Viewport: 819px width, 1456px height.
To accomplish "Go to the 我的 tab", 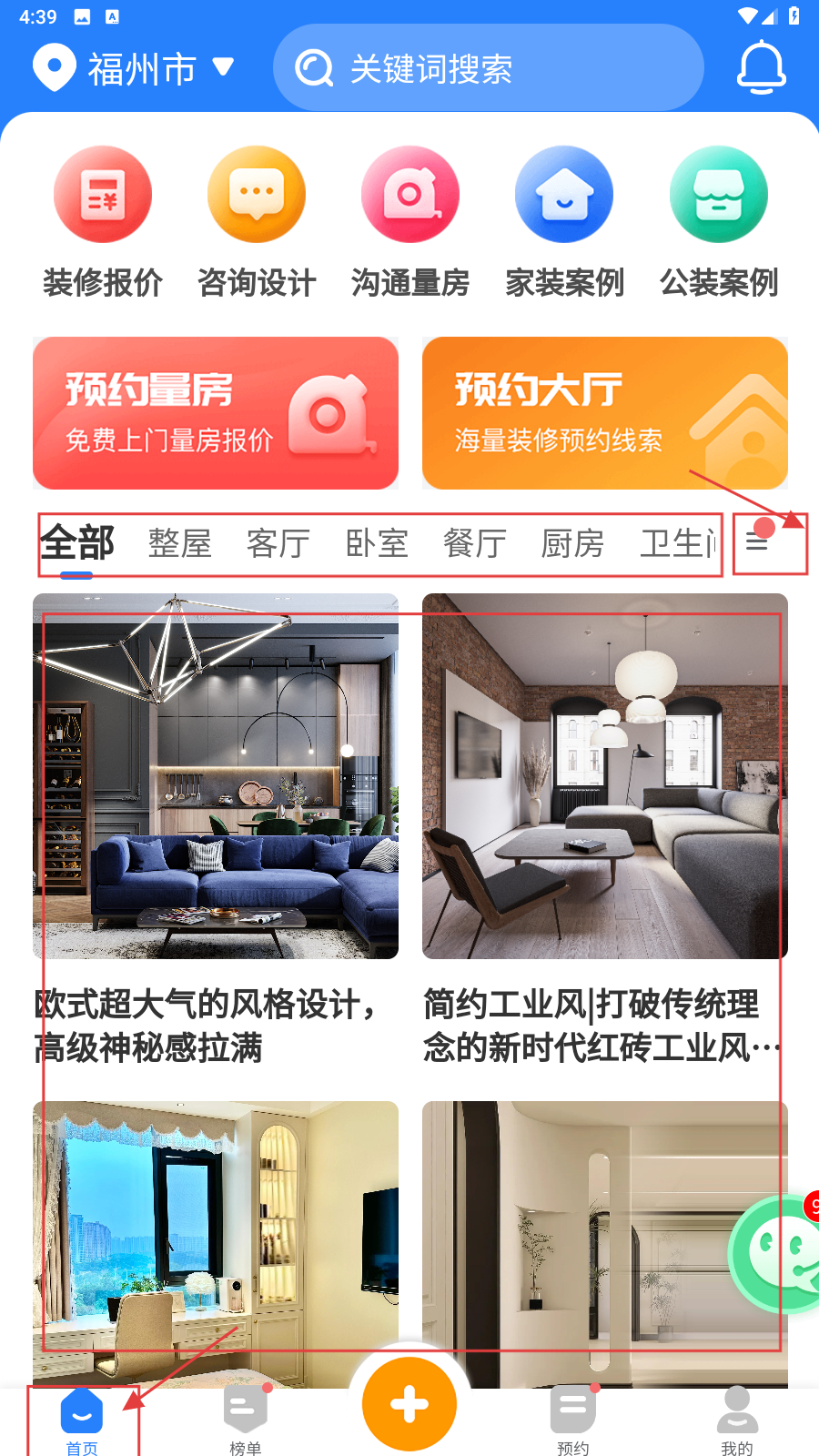I will (x=737, y=1420).
